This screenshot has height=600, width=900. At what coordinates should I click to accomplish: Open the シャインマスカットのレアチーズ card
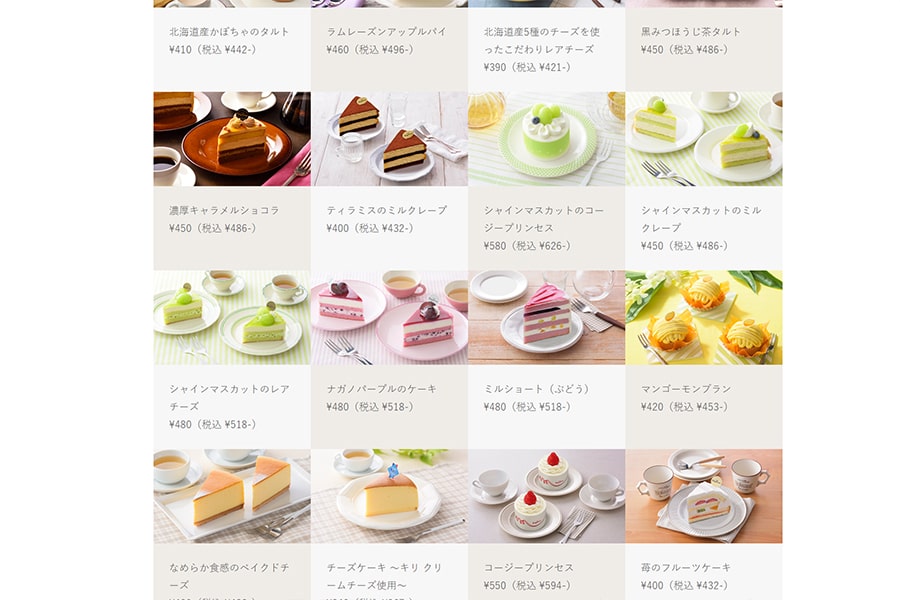pos(232,318)
